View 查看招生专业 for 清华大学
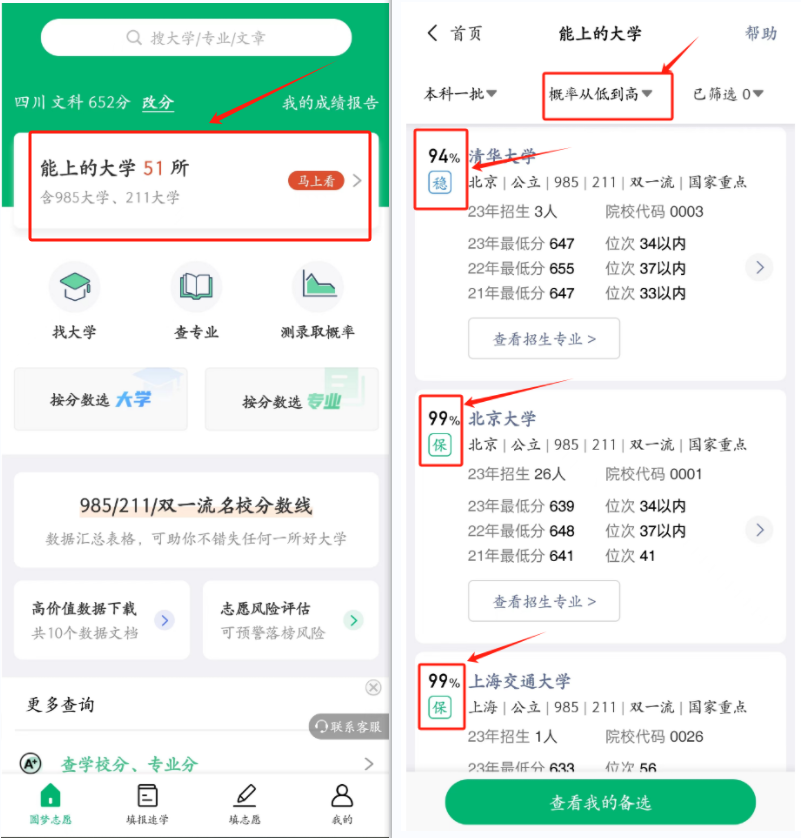 point(544,338)
